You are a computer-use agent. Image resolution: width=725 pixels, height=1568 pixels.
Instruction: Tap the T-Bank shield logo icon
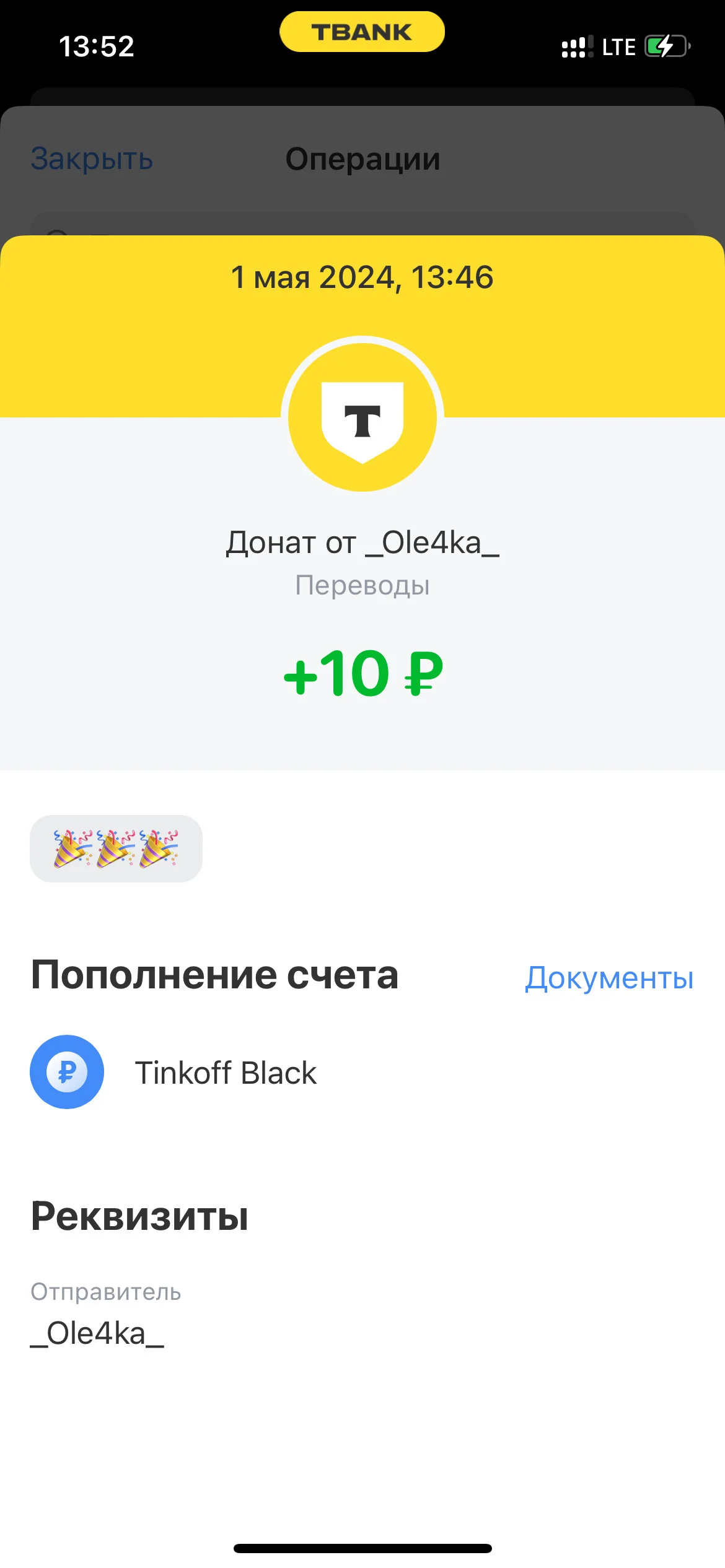(362, 417)
